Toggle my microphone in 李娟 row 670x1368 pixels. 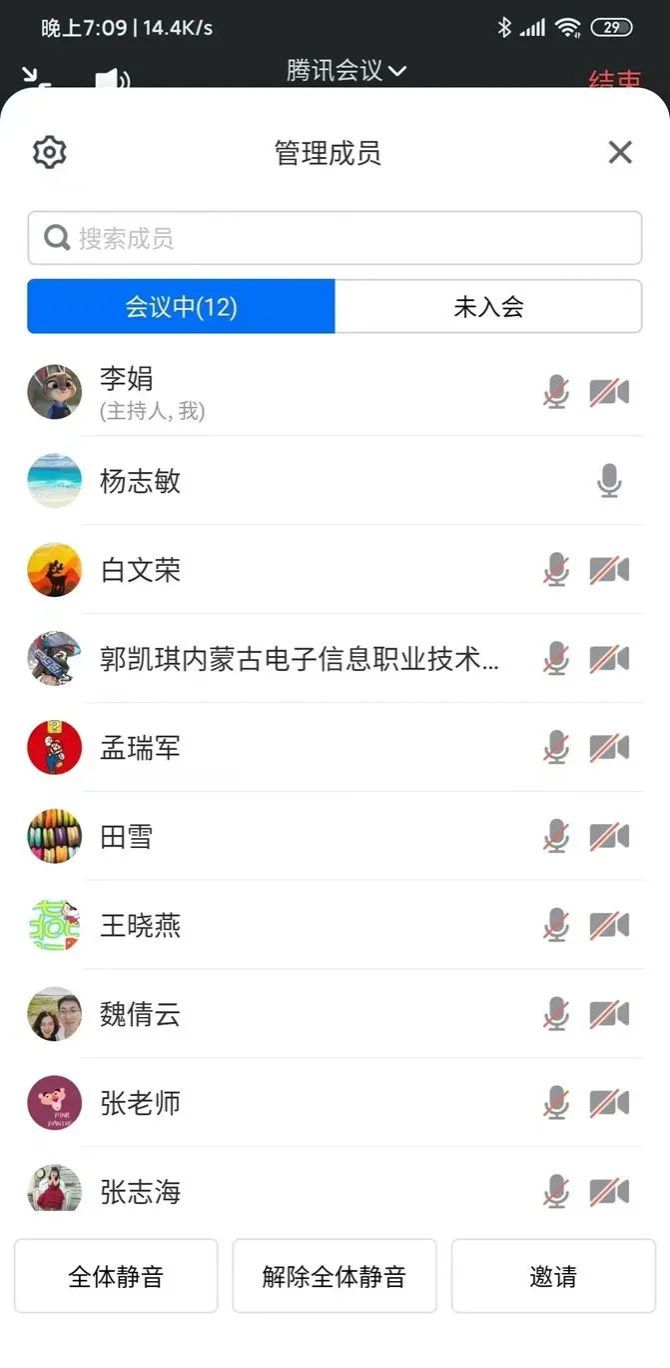coord(556,392)
